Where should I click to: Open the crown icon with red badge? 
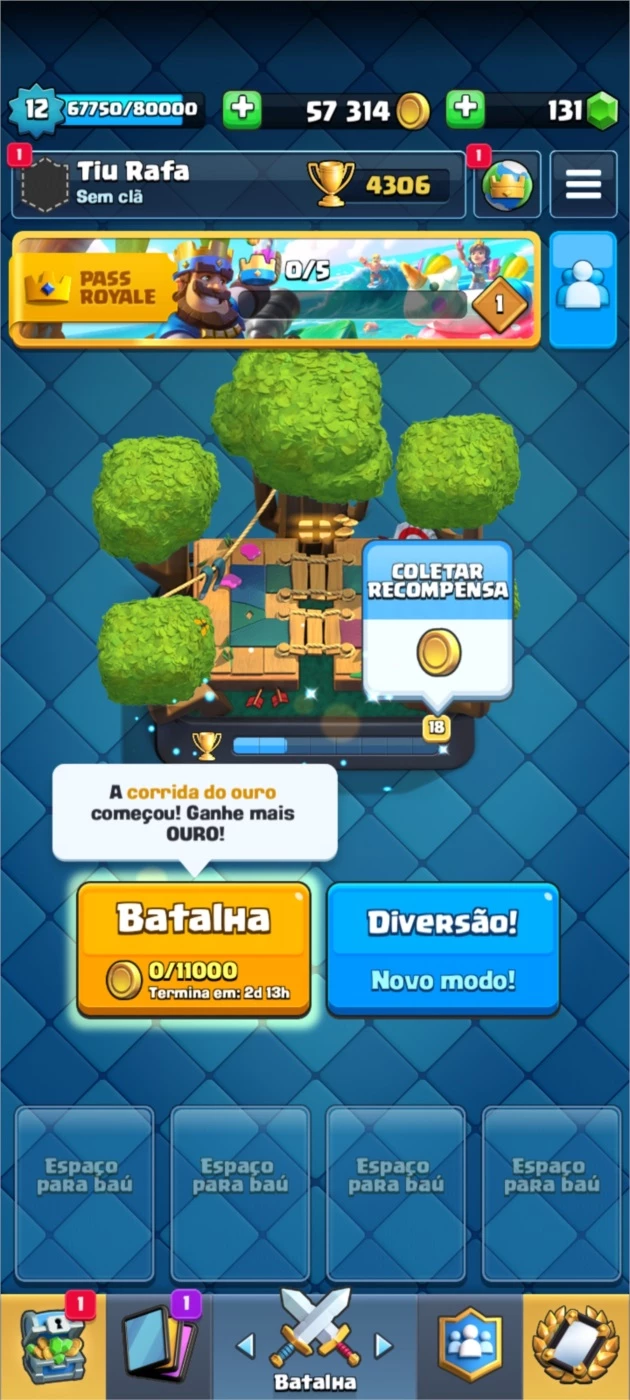click(506, 184)
